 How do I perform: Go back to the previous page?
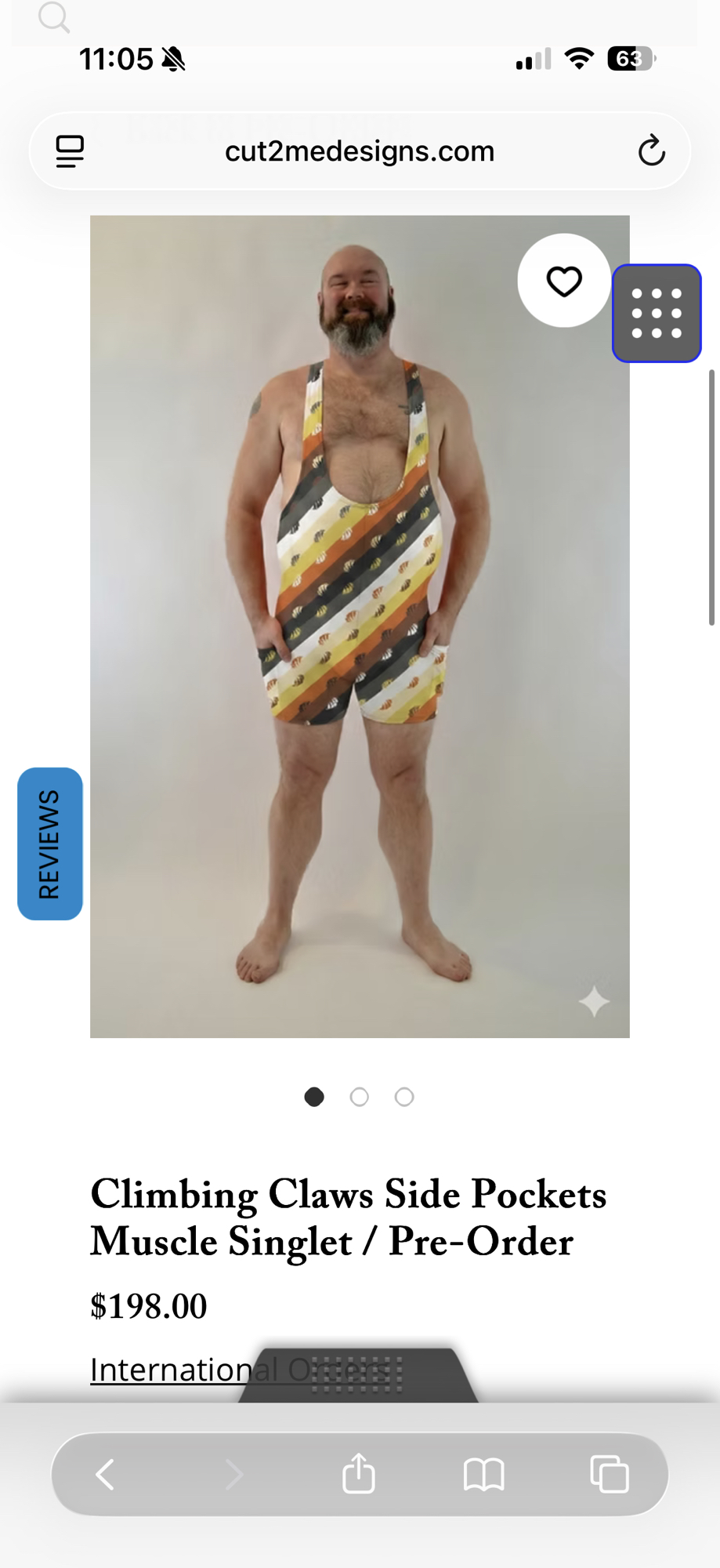tap(106, 1475)
